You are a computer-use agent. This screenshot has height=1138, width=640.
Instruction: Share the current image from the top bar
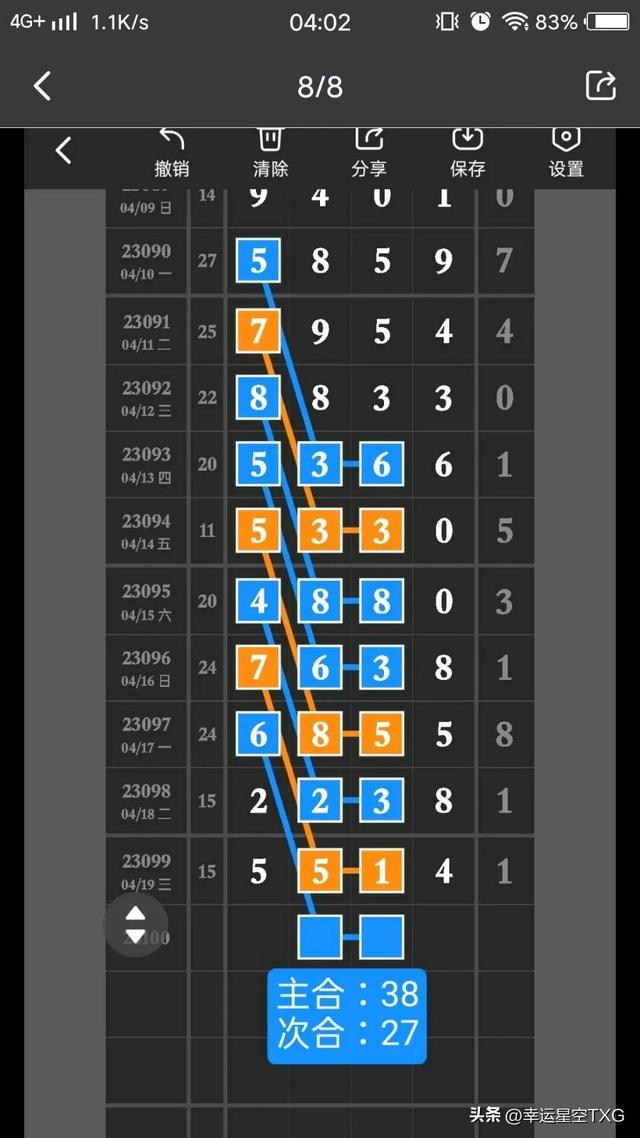click(601, 86)
